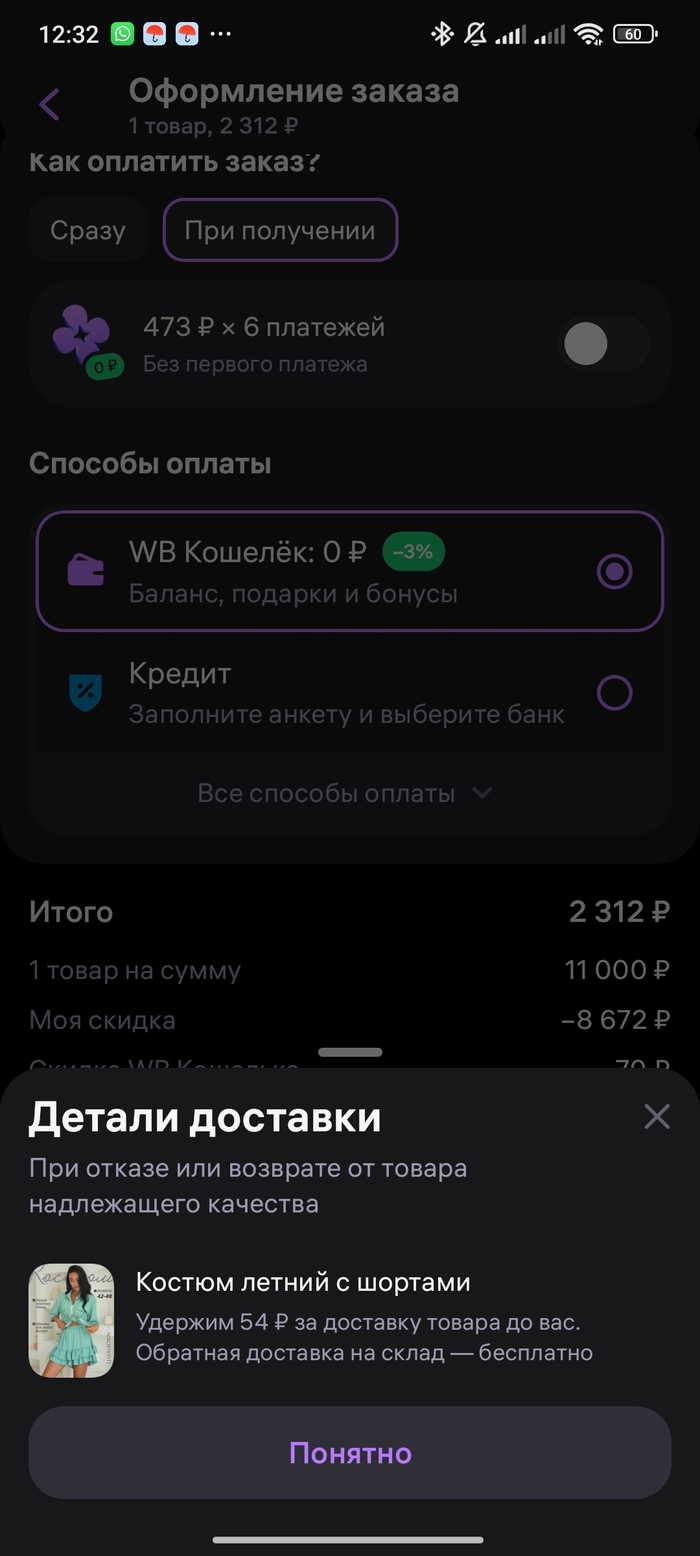Screen dimensions: 700x1556
Task: Select the При получении option
Action: (280, 230)
